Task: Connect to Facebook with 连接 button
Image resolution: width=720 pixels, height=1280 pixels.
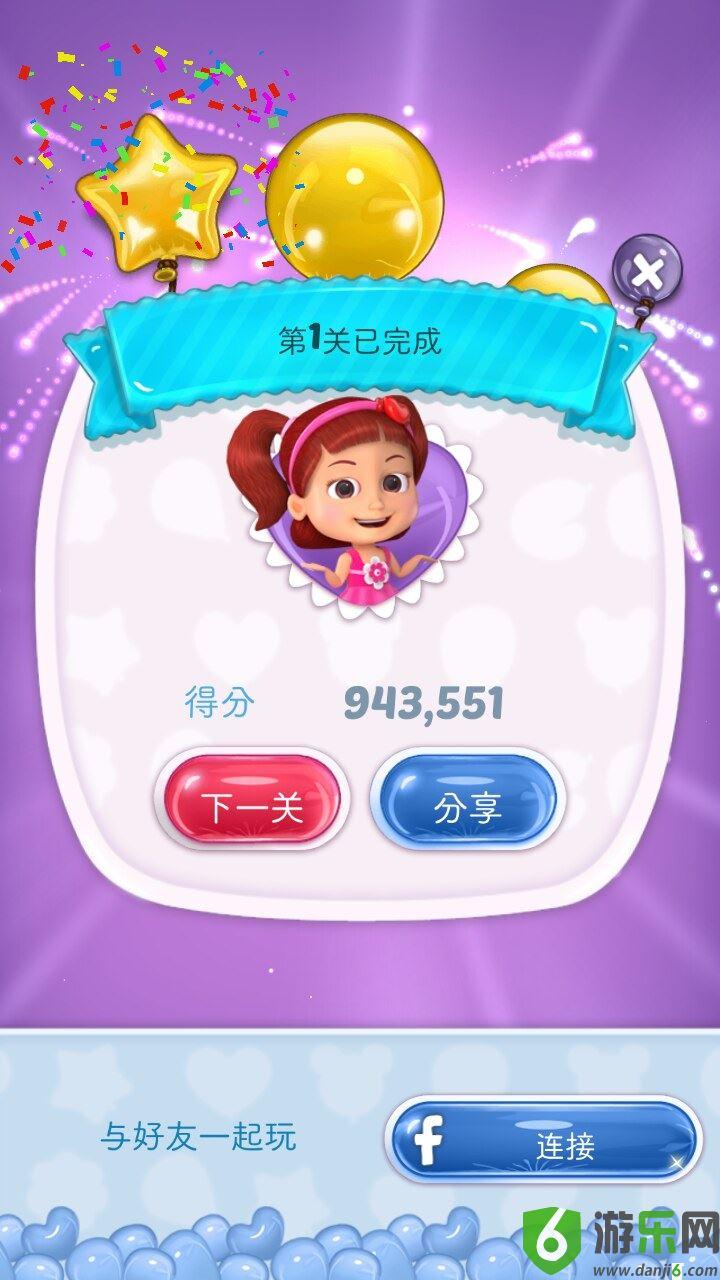Action: [x=543, y=1143]
